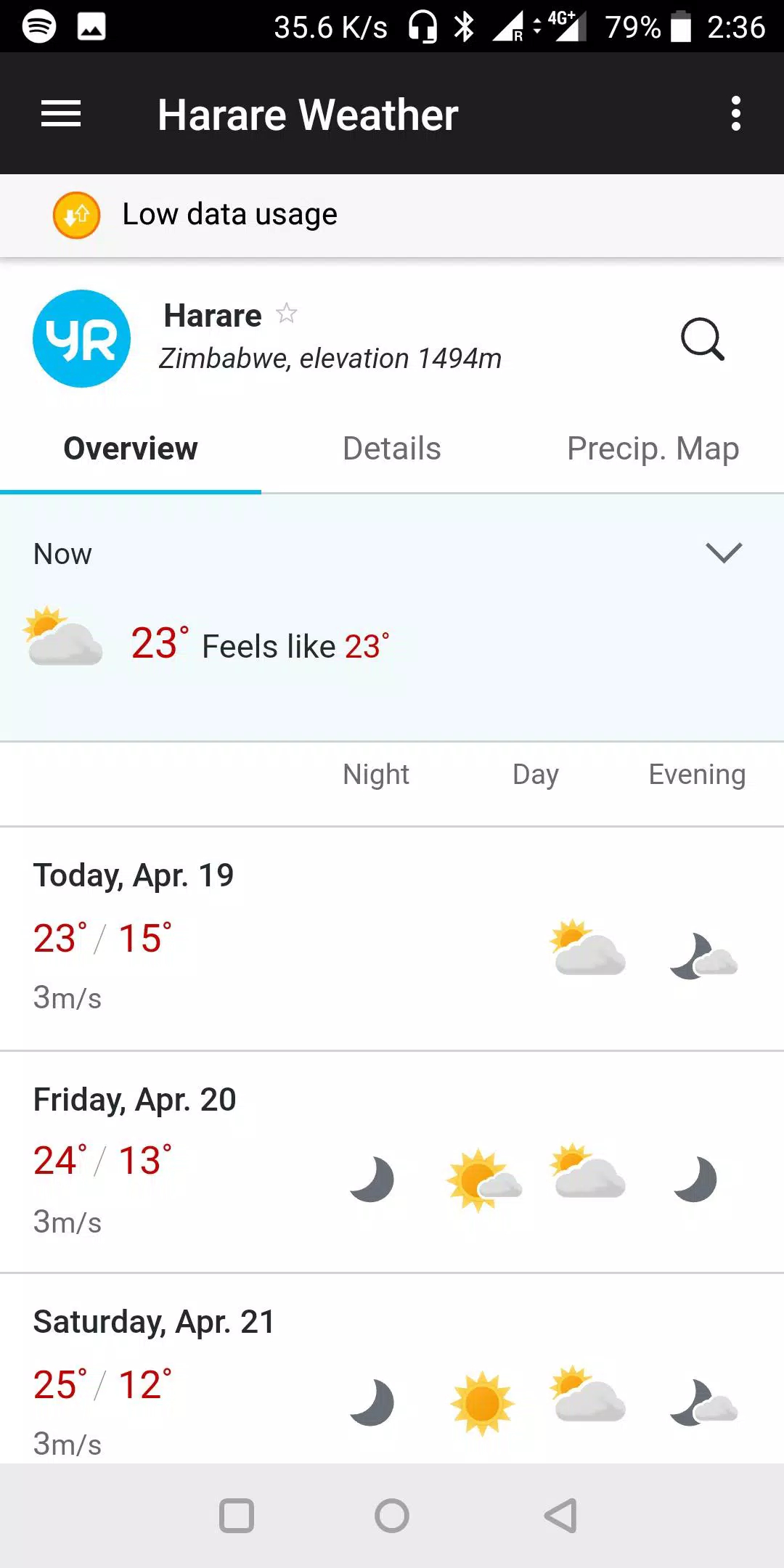This screenshot has height=1568, width=784.
Task: Select the Overview tab
Action: [131, 449]
